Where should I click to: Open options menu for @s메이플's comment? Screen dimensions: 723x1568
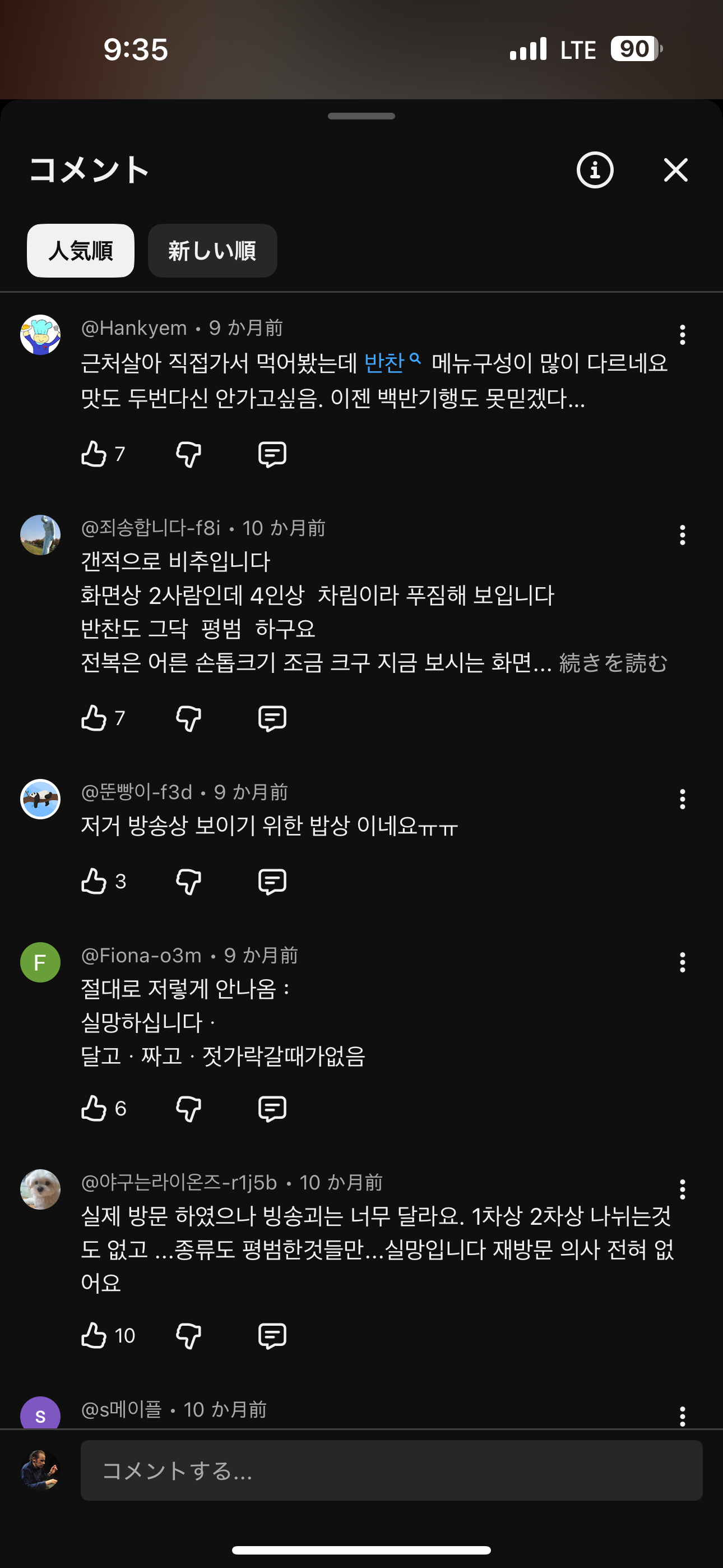point(682,1416)
